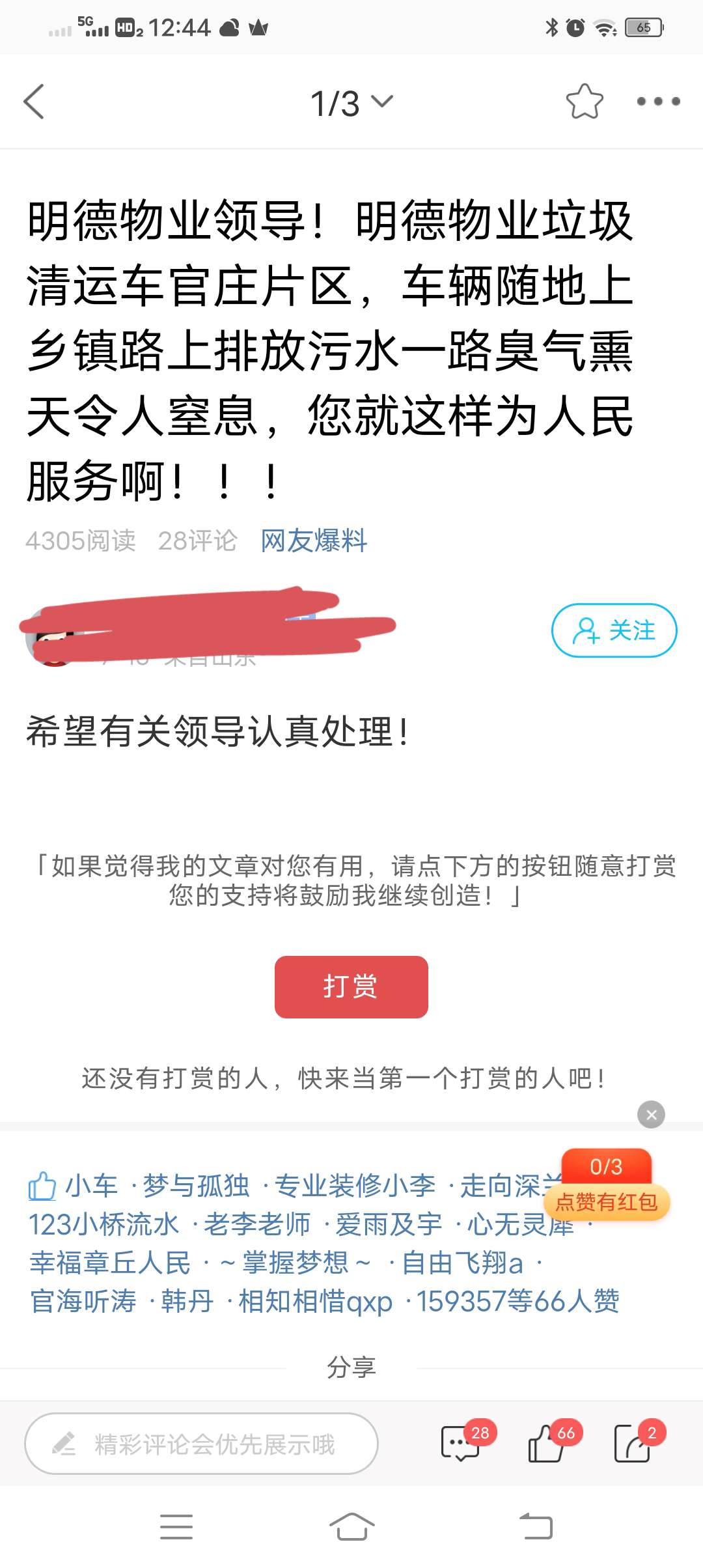Open profile of liker 官海听涛

(x=83, y=1301)
